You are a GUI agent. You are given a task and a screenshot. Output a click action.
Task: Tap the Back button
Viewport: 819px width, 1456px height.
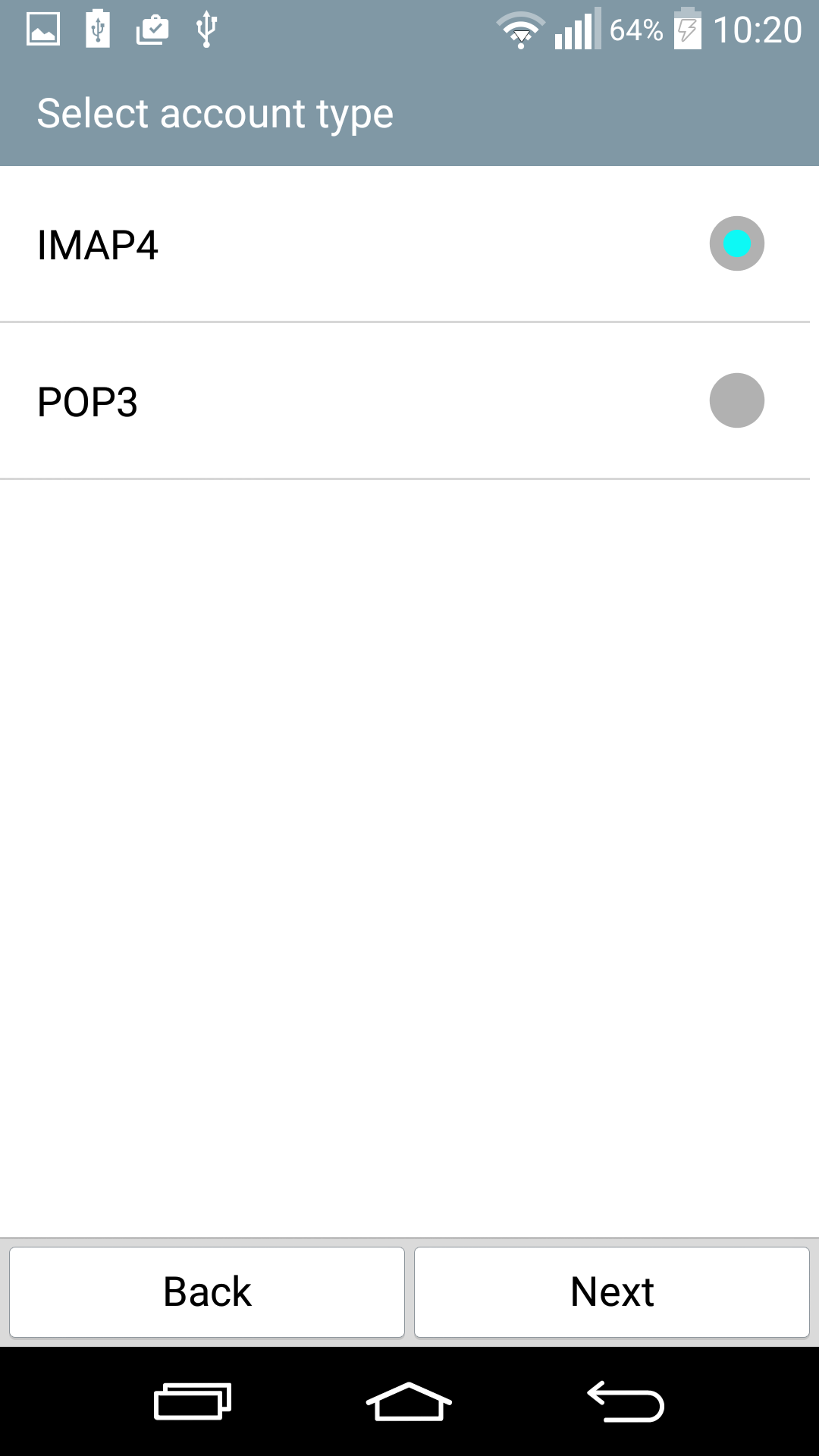pyautogui.click(x=207, y=1291)
